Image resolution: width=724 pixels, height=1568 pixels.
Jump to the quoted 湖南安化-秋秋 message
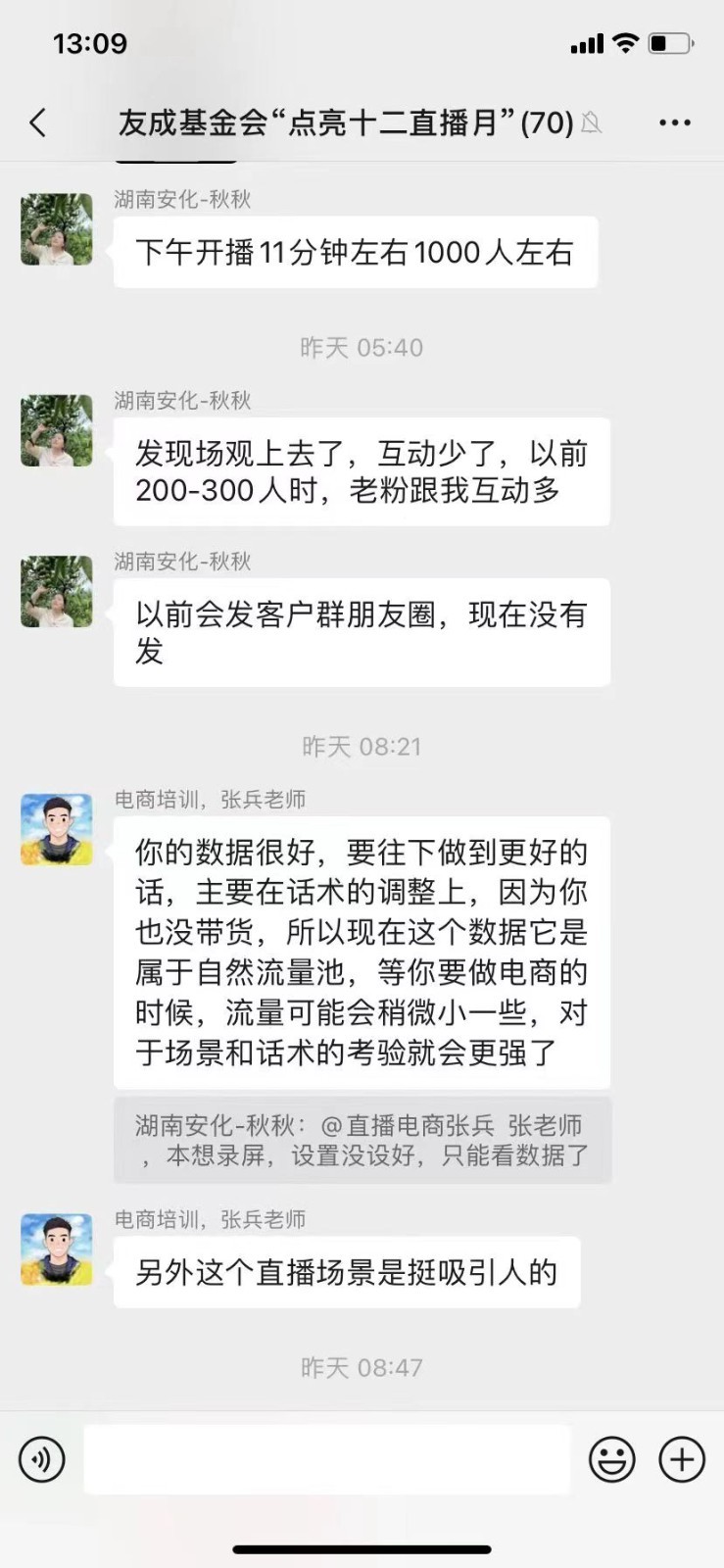(362, 1140)
